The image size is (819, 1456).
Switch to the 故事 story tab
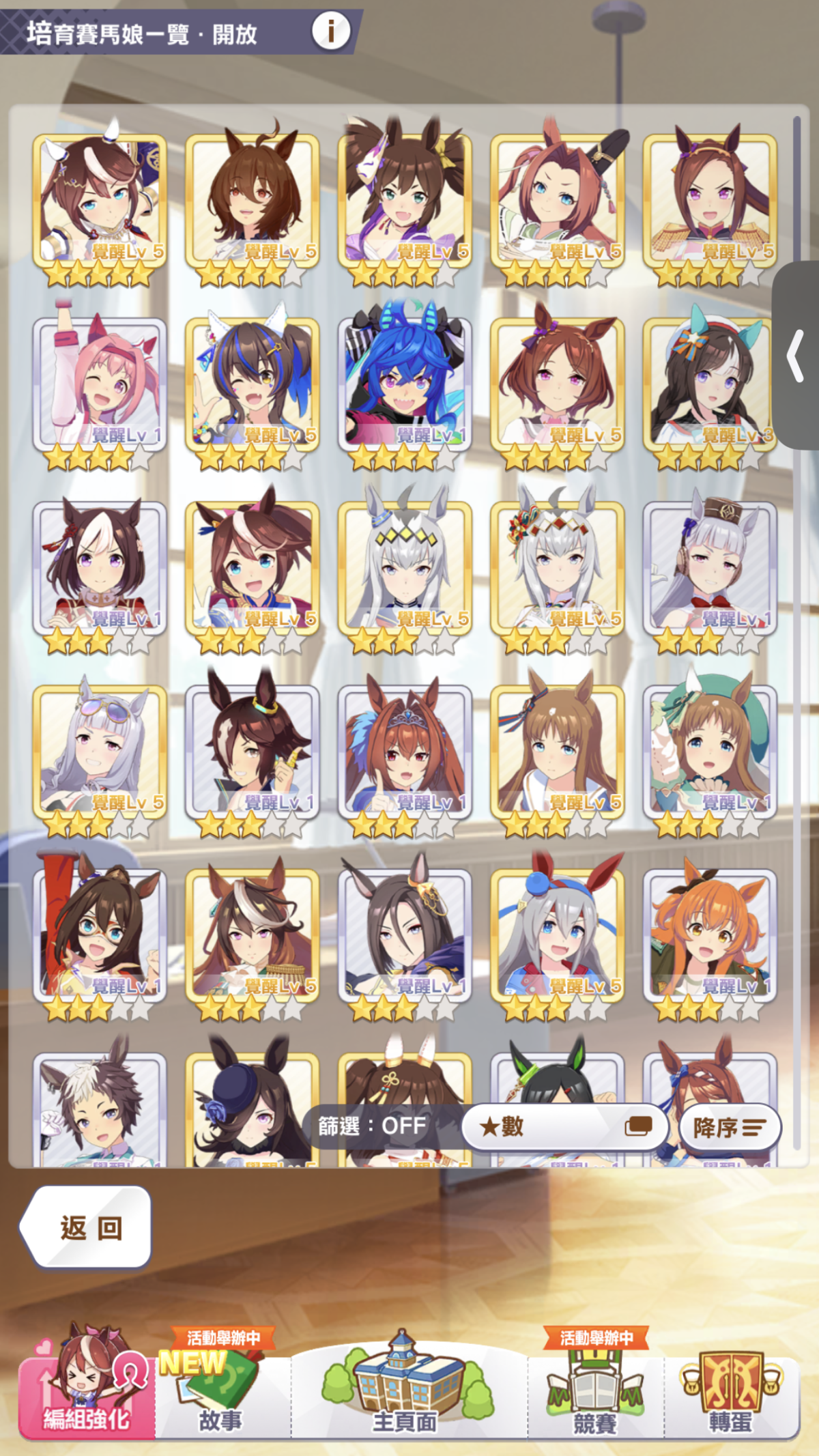[221, 1396]
